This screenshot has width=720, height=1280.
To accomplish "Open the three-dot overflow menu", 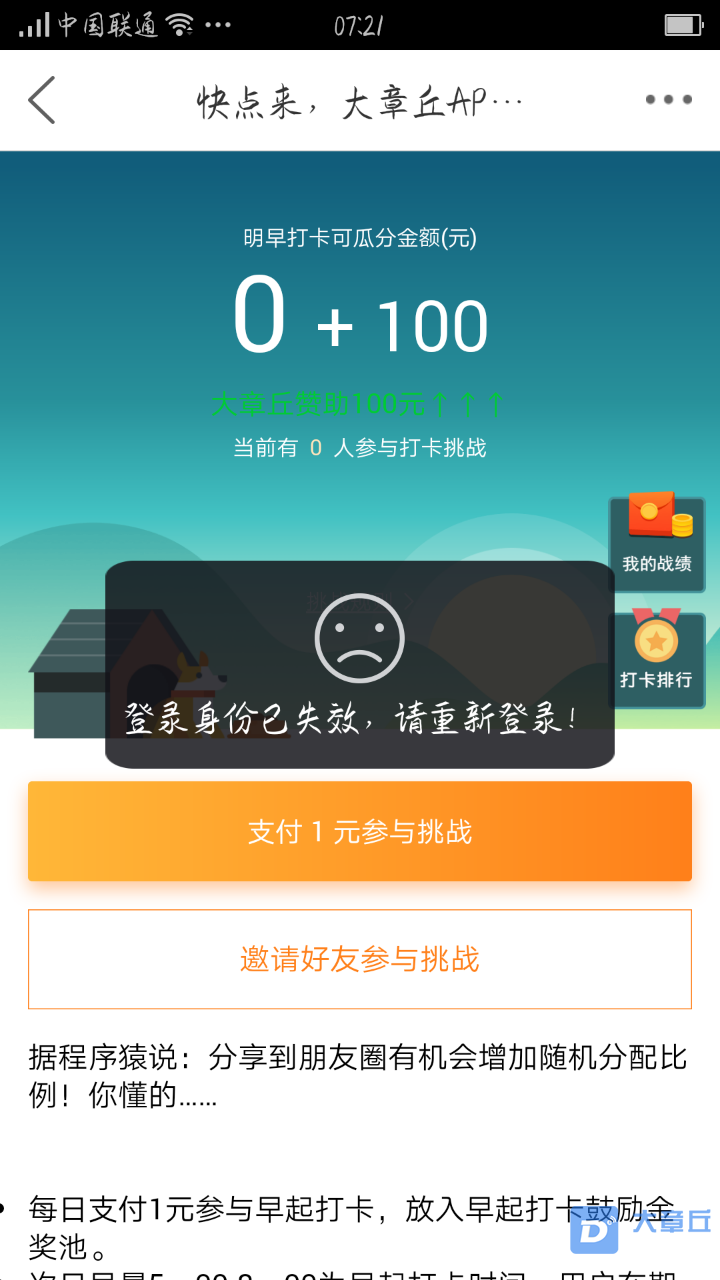I will coord(668,100).
